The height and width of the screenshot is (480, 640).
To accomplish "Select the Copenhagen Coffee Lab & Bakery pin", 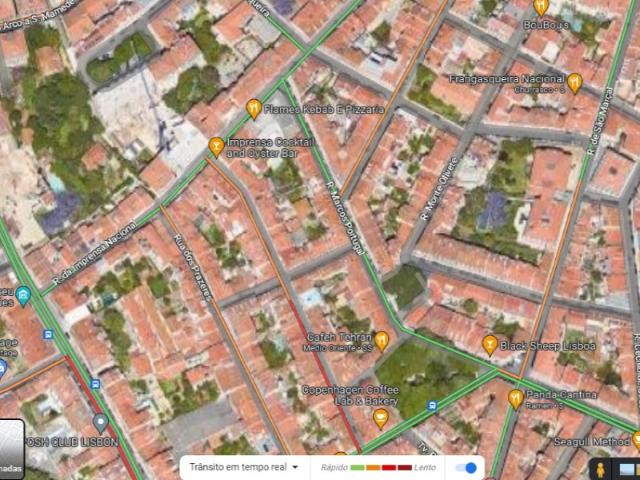I will click(380, 418).
